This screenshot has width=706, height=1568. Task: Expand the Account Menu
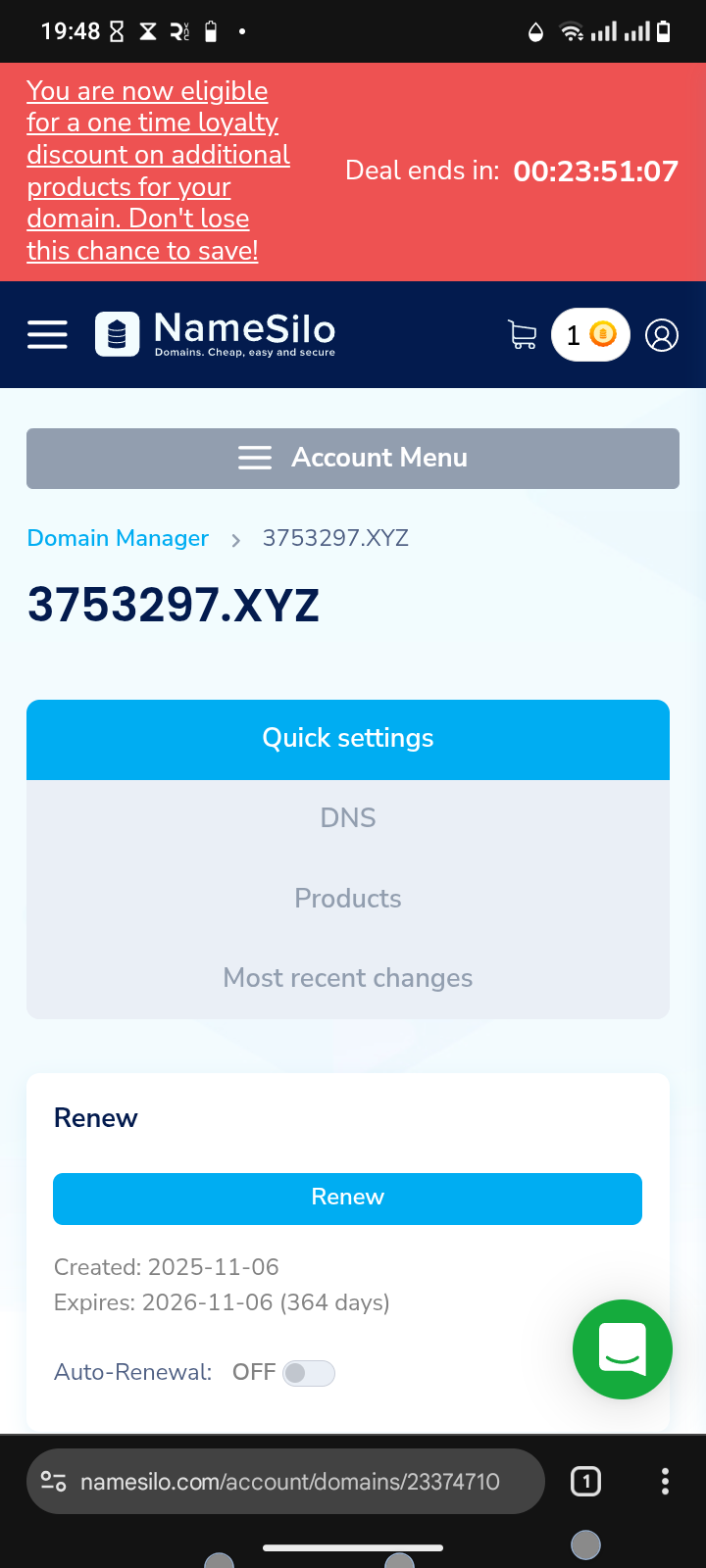[x=353, y=458]
